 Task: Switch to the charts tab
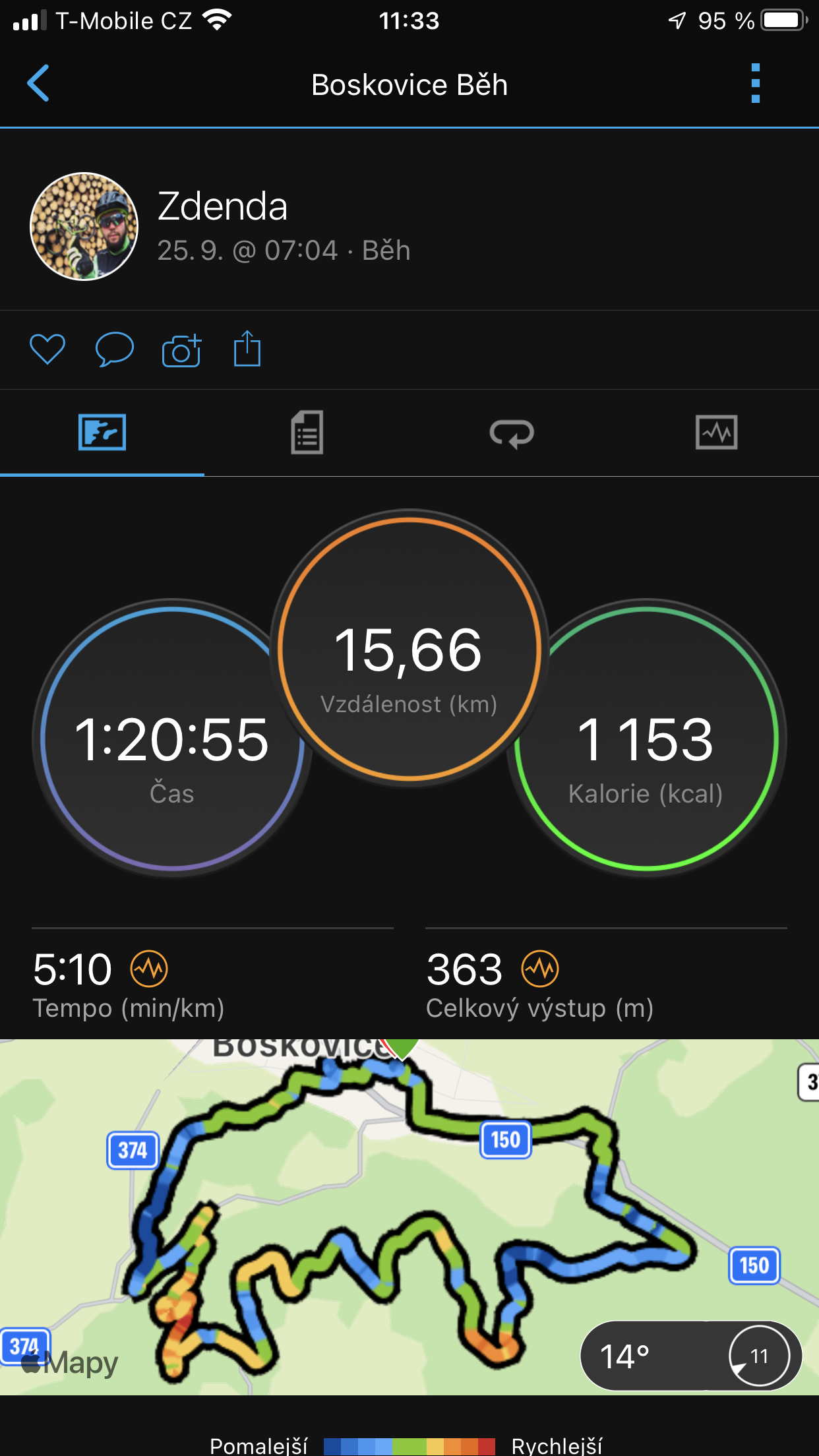pos(717,433)
